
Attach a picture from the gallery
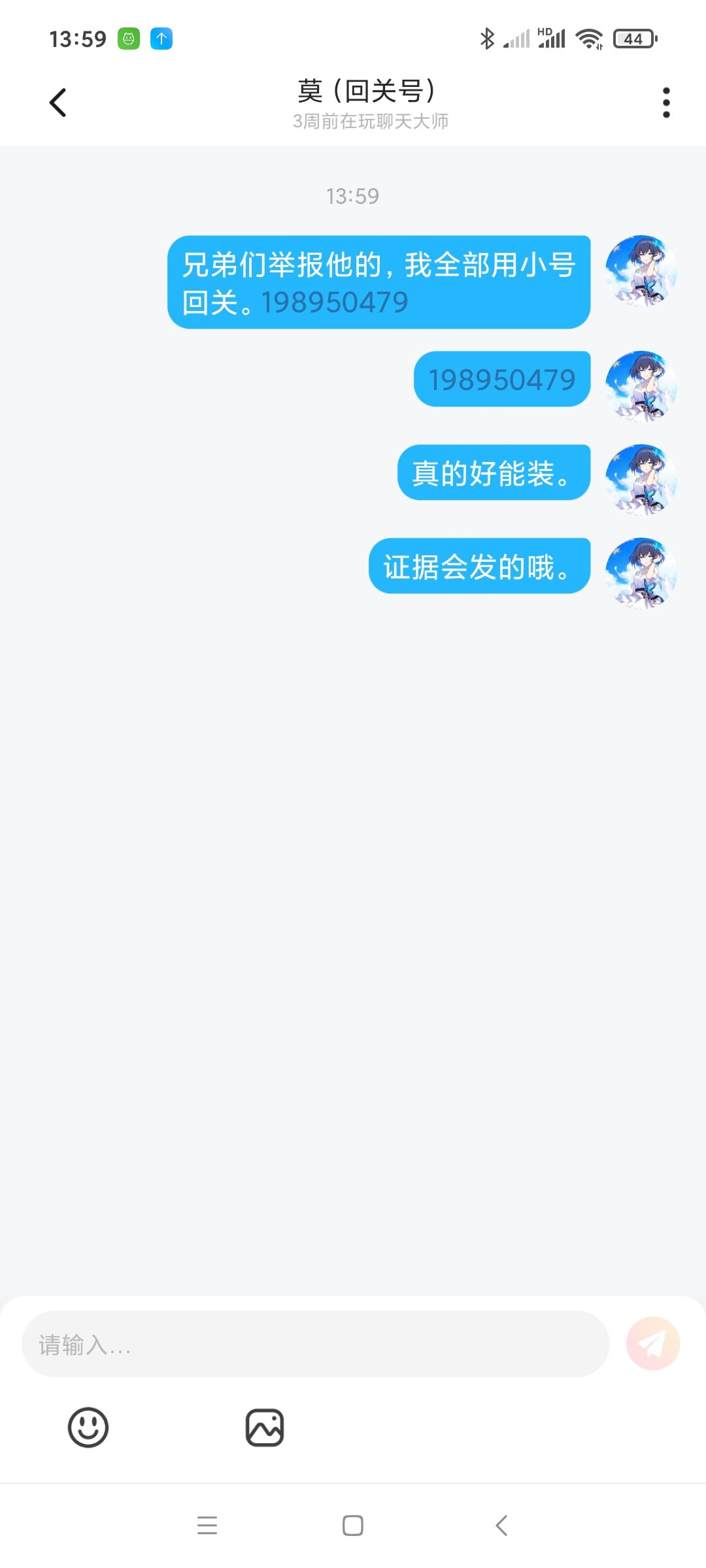[265, 1428]
